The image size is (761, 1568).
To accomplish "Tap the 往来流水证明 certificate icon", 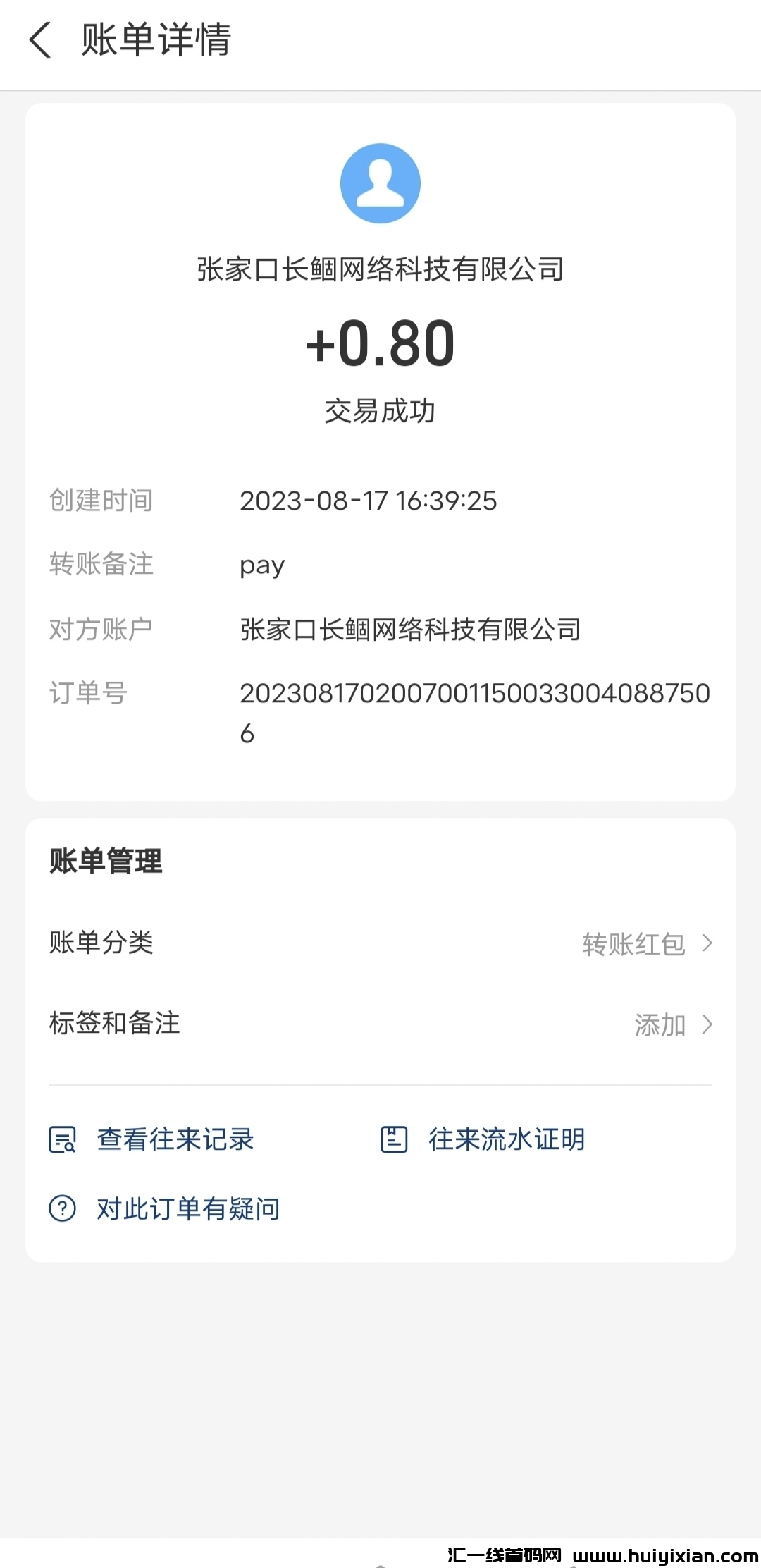I will (x=395, y=1138).
